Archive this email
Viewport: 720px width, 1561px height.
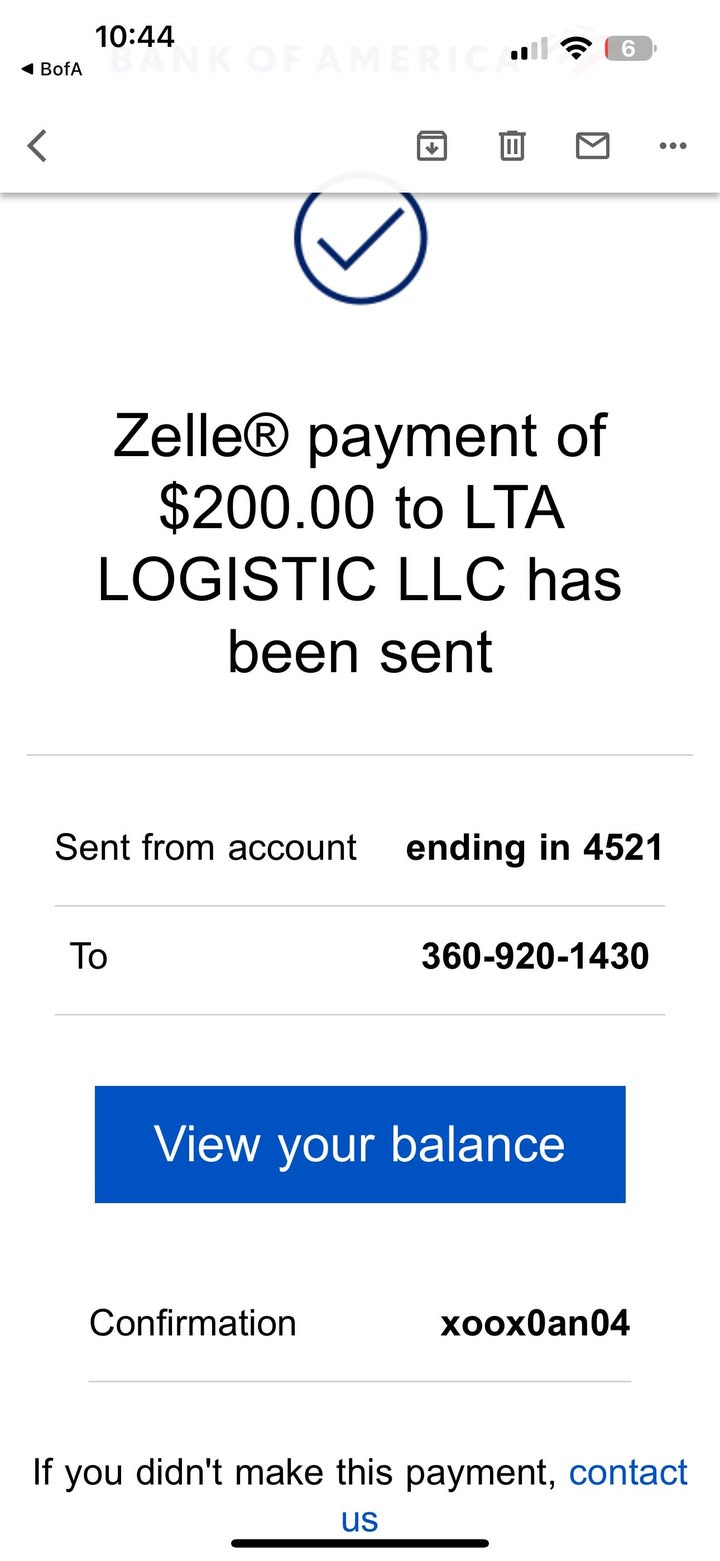point(431,146)
